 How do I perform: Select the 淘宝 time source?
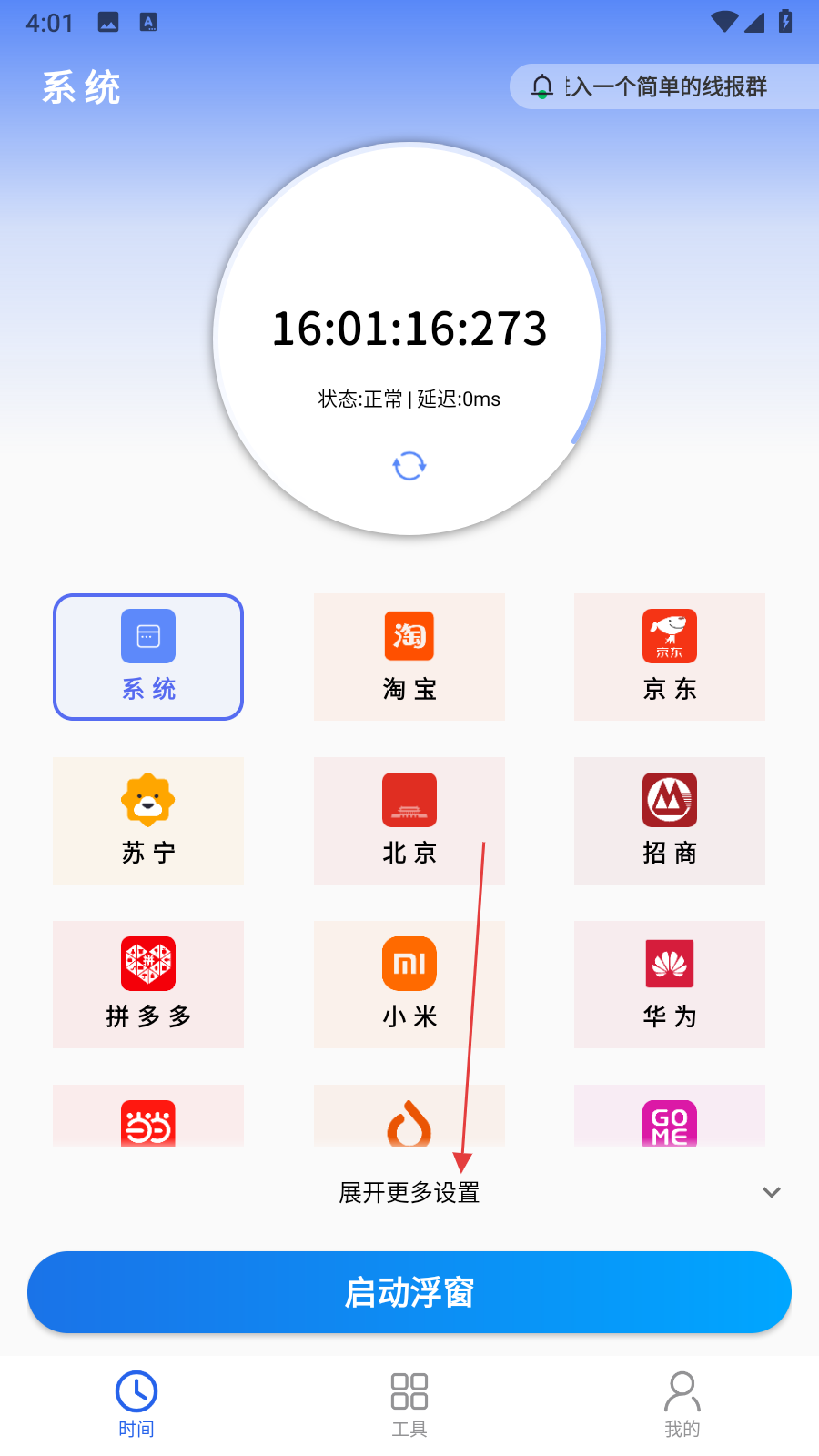click(x=409, y=657)
